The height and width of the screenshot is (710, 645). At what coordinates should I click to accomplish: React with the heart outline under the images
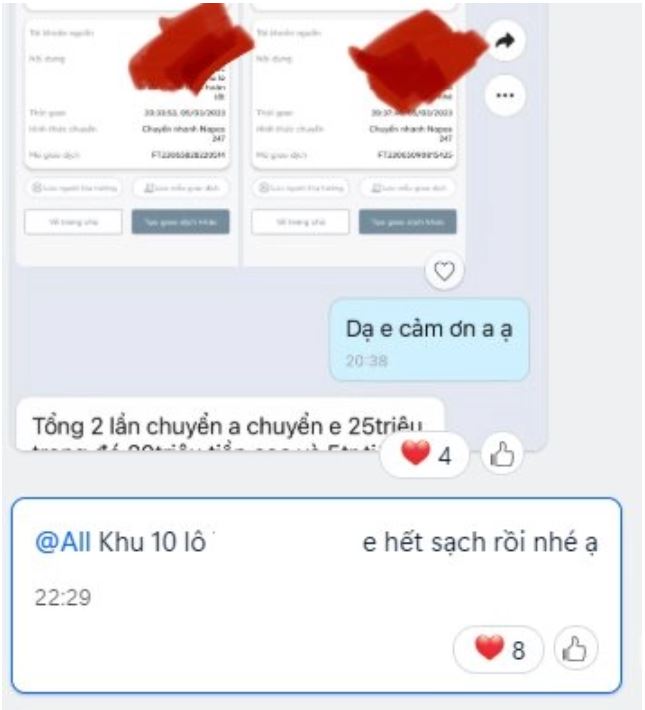click(x=445, y=270)
